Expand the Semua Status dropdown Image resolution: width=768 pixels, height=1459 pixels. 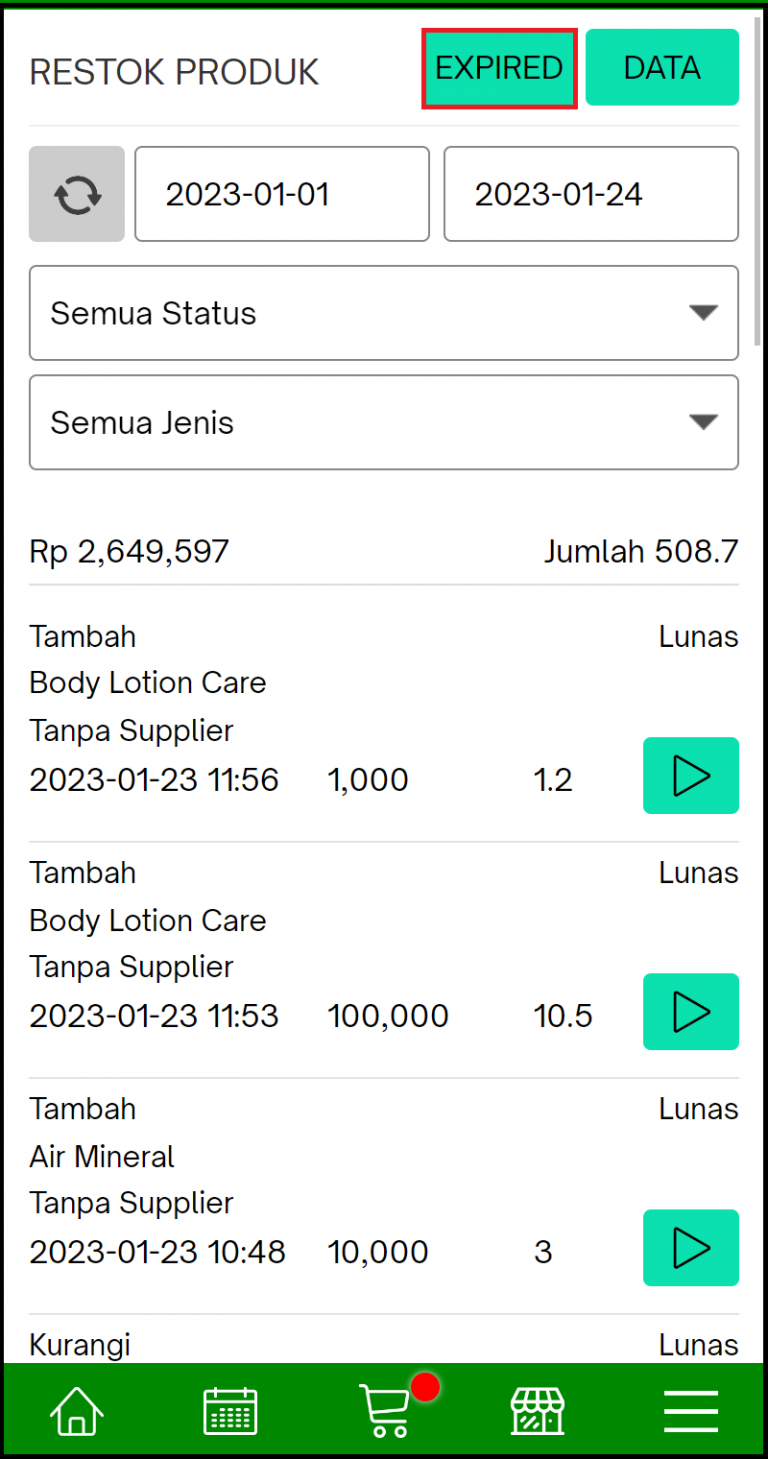pos(383,313)
